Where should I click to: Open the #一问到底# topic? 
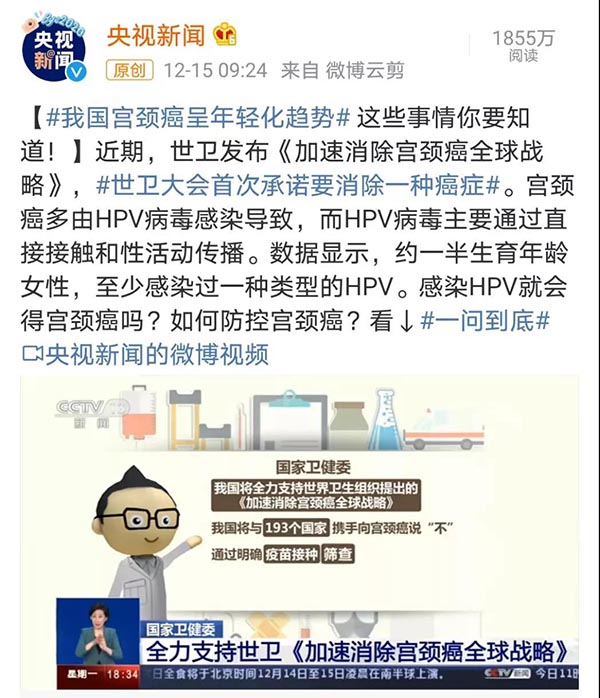pyautogui.click(x=485, y=322)
